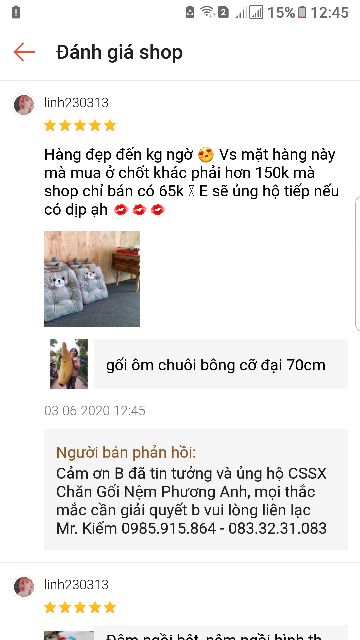
Task: Open the first linh230313 reviewer profile avatar
Action: coord(24,105)
